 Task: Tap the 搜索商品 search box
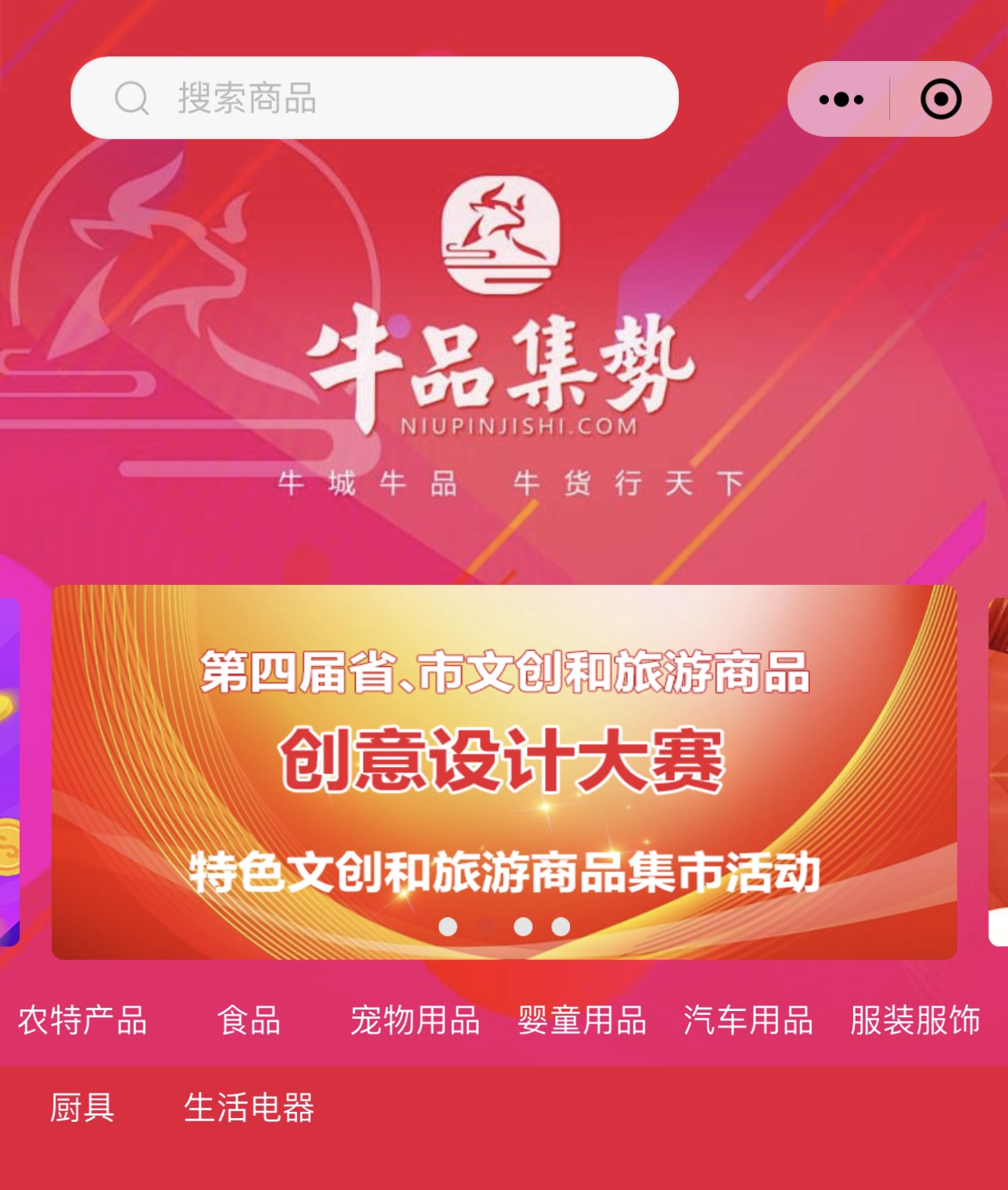tap(374, 99)
